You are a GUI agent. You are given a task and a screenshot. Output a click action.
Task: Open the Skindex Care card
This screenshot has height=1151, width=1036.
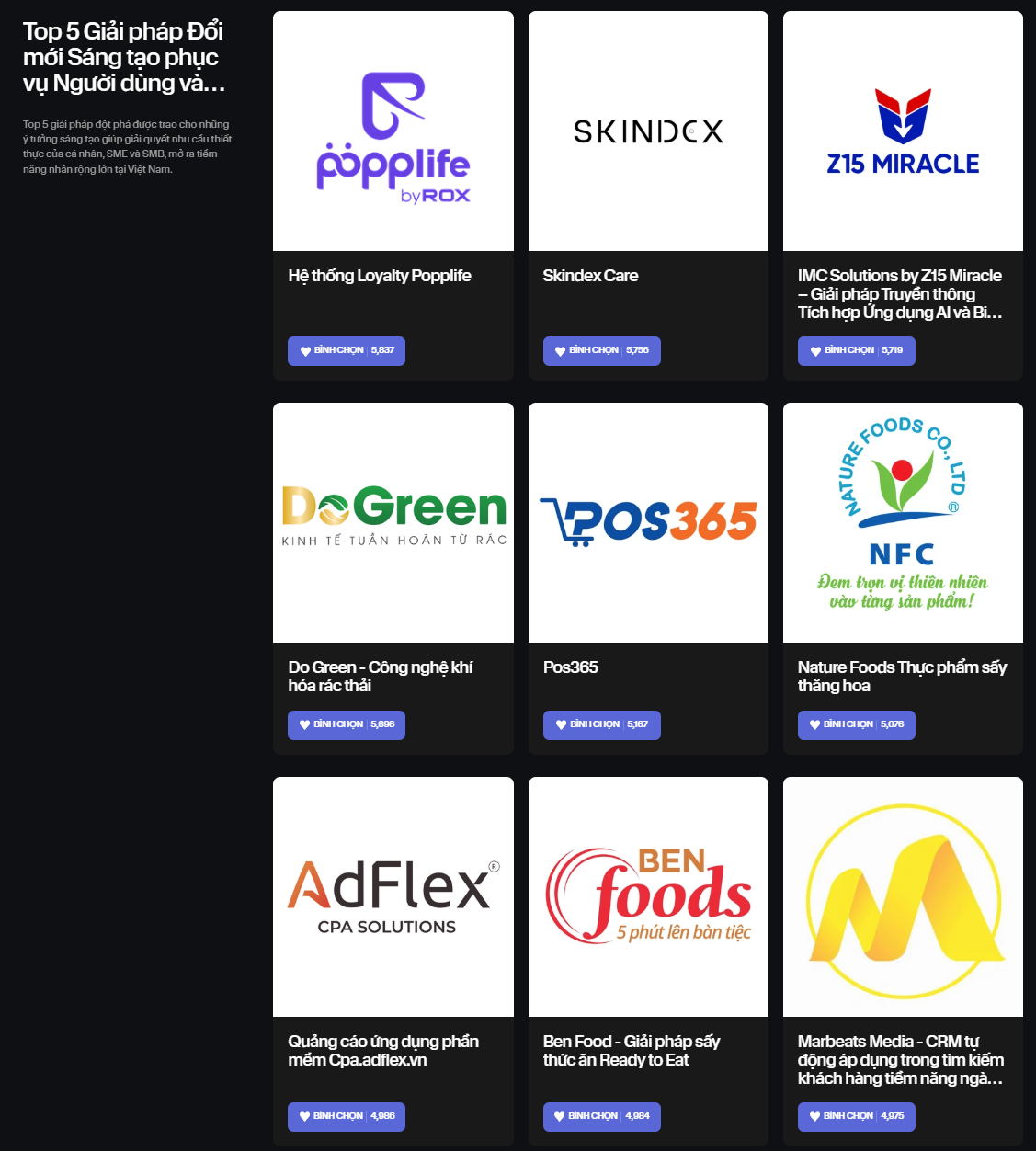(x=648, y=131)
